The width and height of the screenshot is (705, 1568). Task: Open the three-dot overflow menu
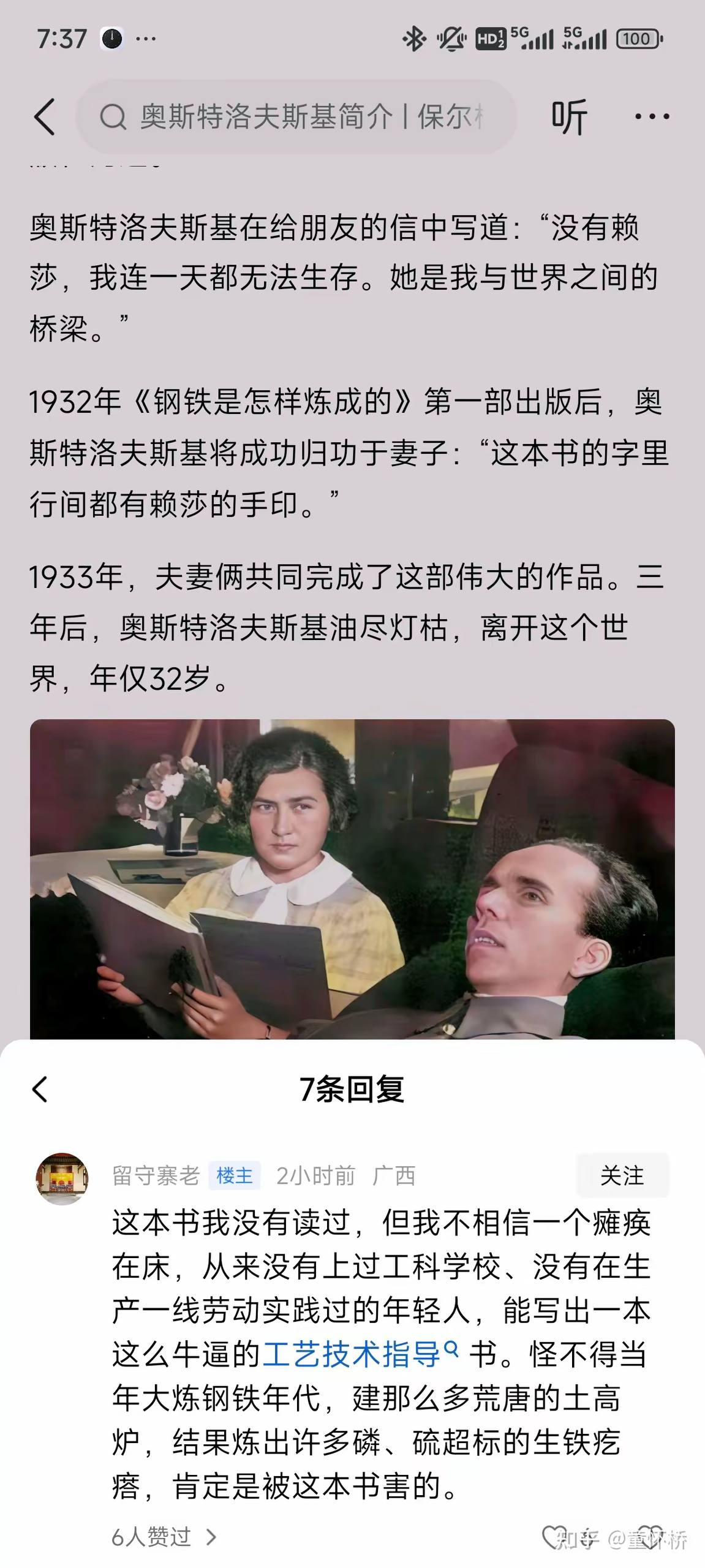(x=652, y=116)
